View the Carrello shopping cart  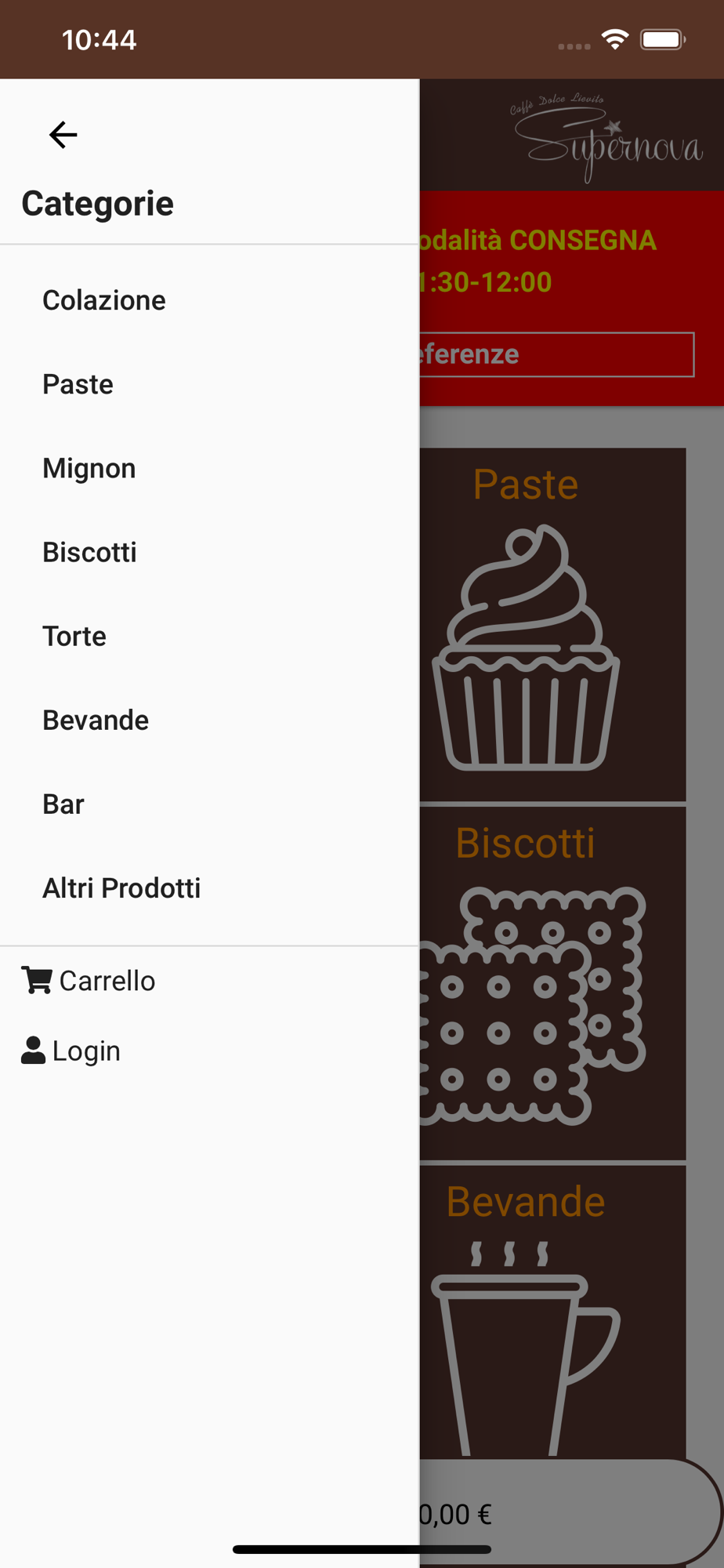click(89, 981)
